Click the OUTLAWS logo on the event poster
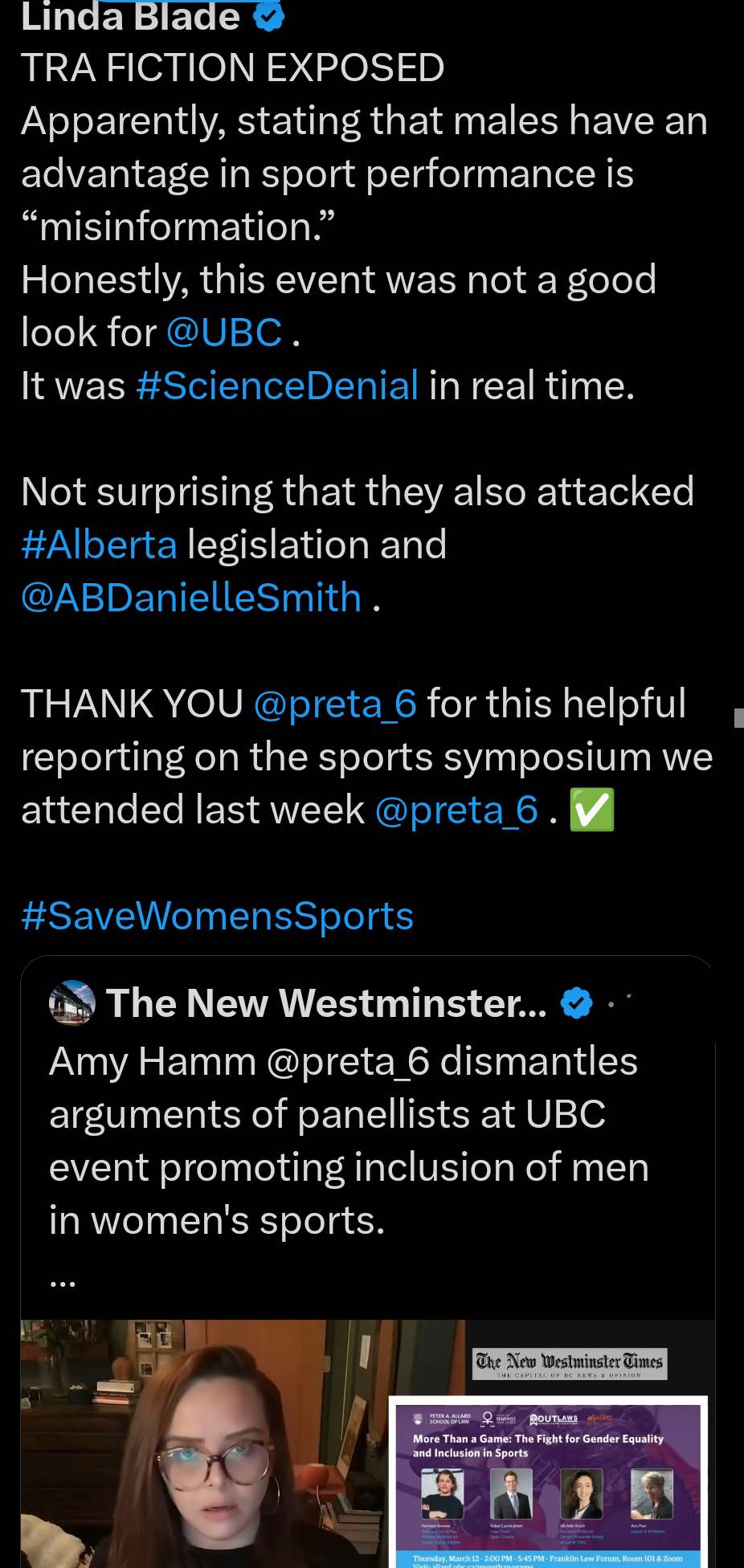 tap(554, 1418)
